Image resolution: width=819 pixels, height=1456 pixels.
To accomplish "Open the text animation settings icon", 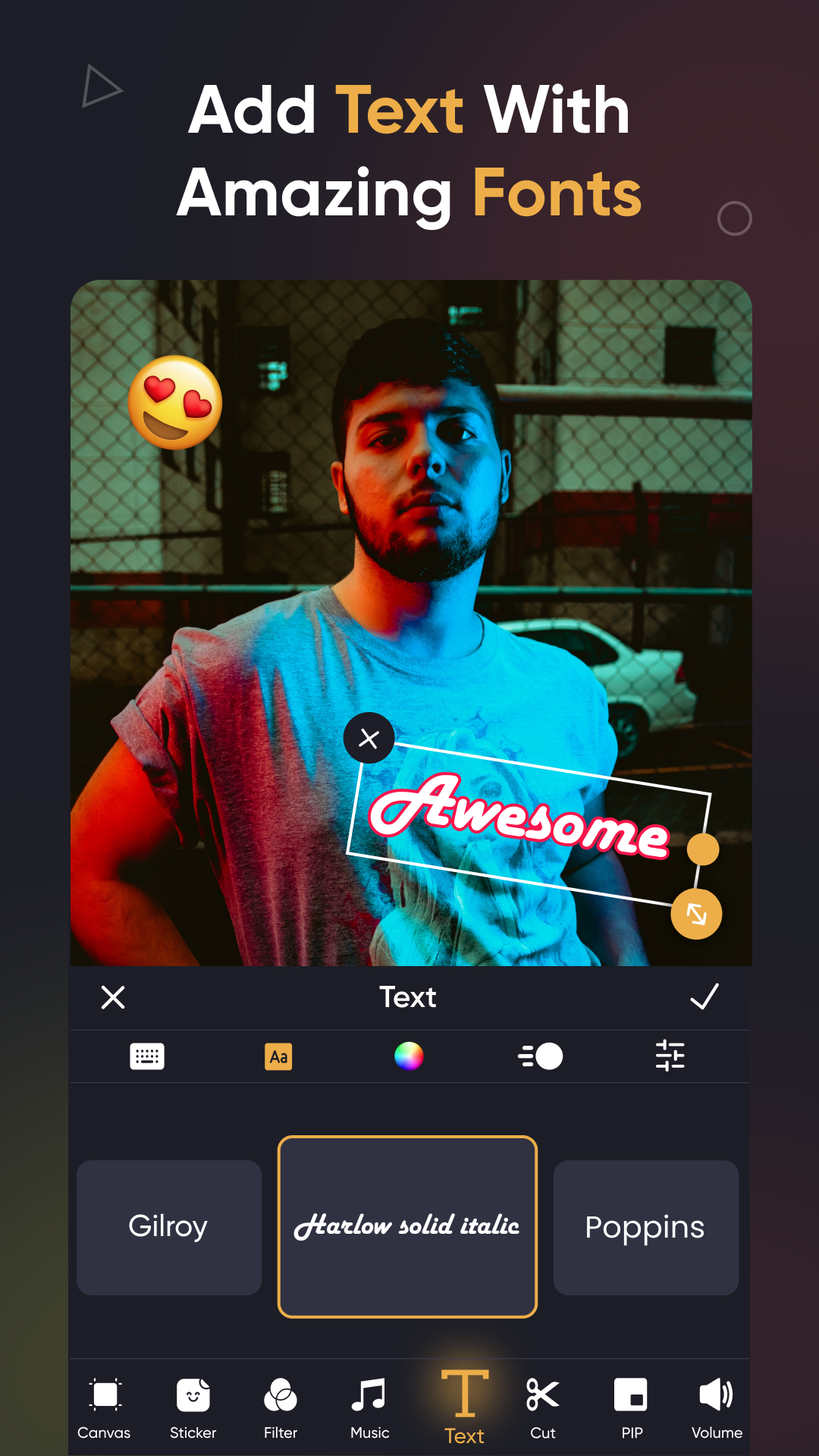I will click(541, 1056).
